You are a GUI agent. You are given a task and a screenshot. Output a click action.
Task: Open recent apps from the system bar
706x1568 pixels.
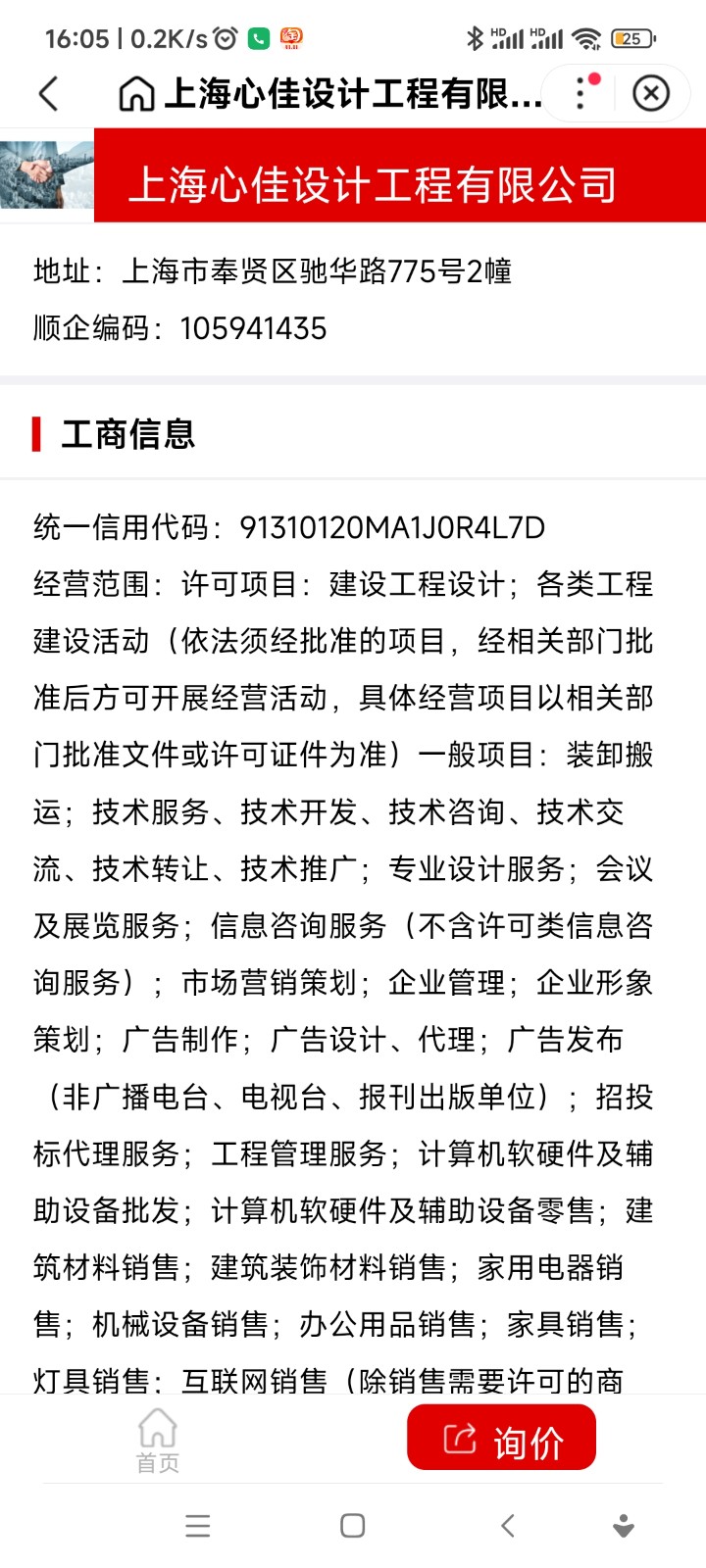(x=198, y=1526)
